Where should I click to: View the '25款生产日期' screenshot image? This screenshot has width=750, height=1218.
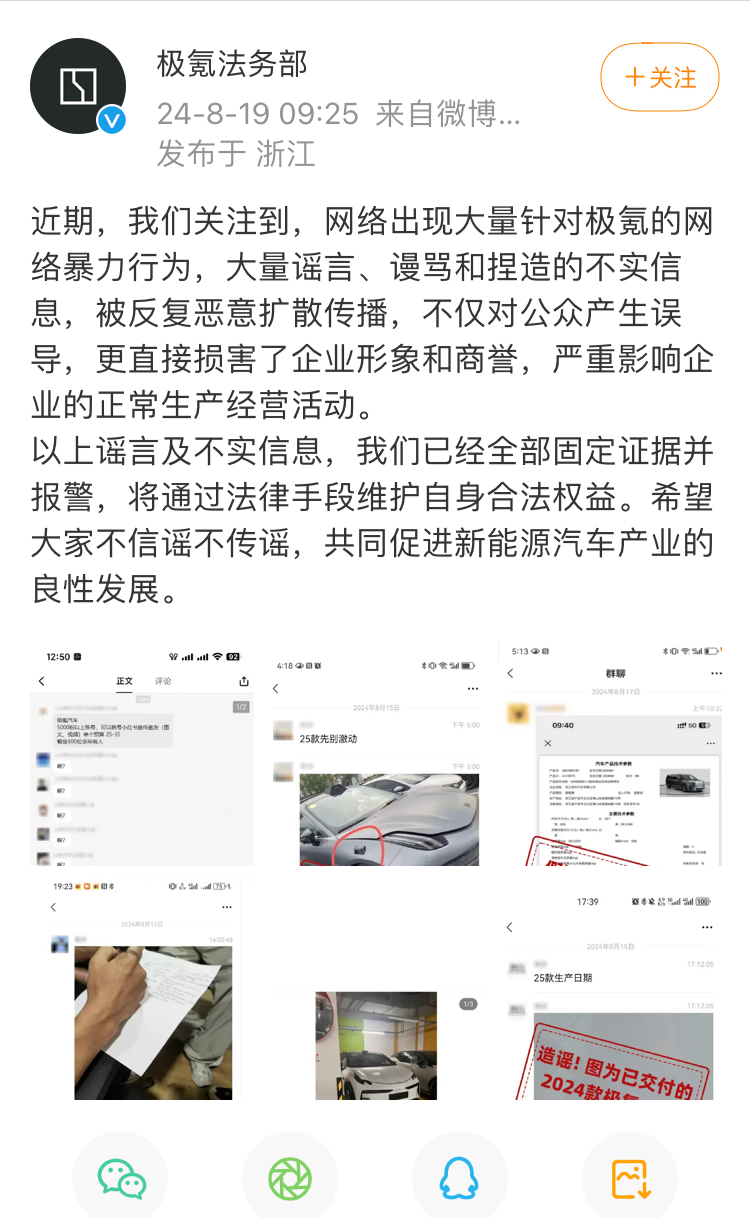(609, 988)
